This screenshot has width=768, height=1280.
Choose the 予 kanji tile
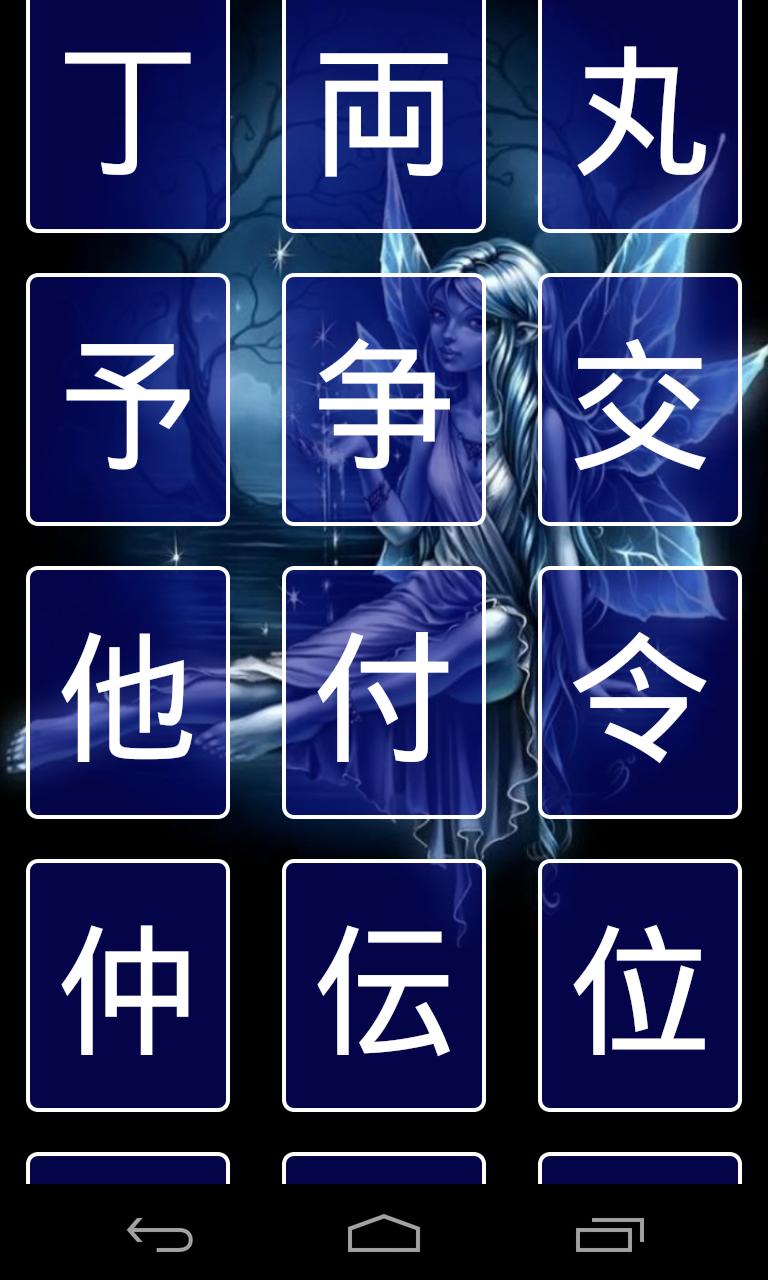[128, 400]
